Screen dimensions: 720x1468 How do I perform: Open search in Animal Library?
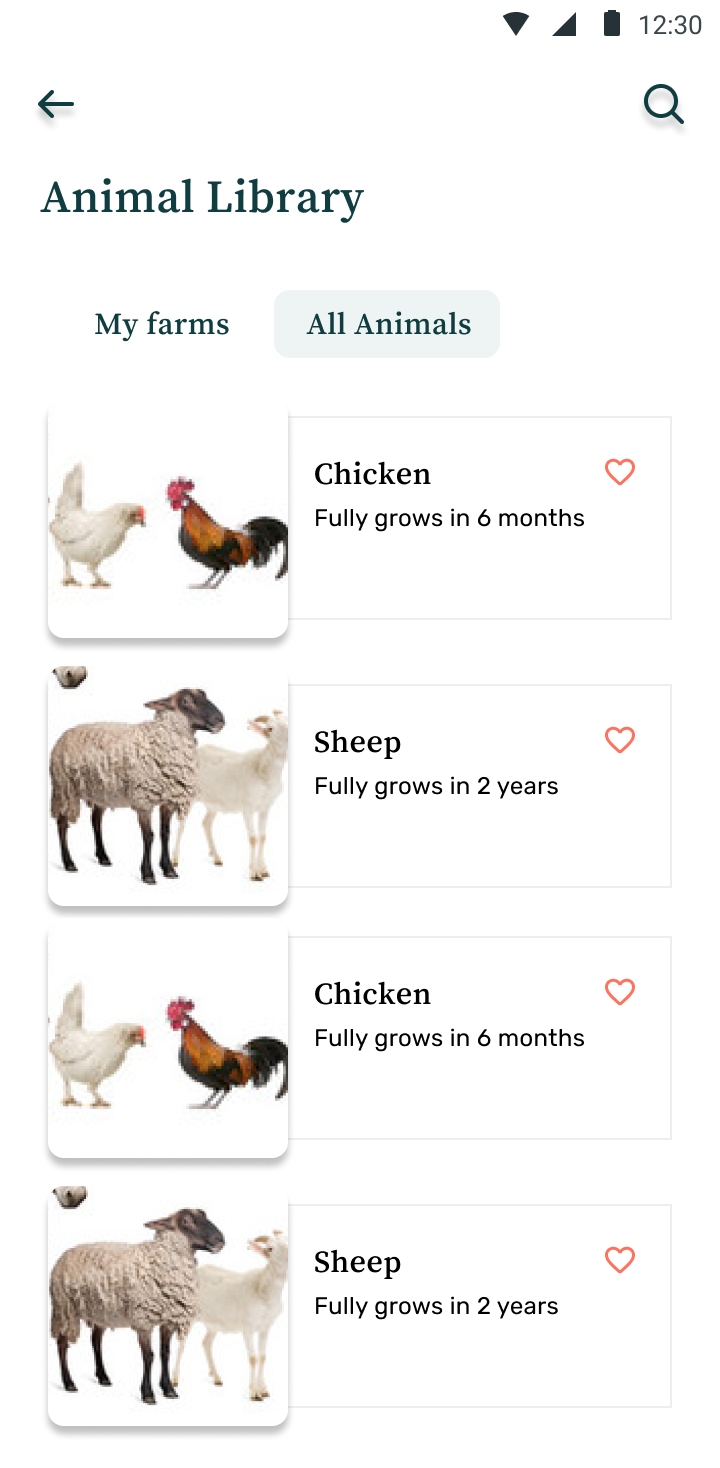coord(662,104)
